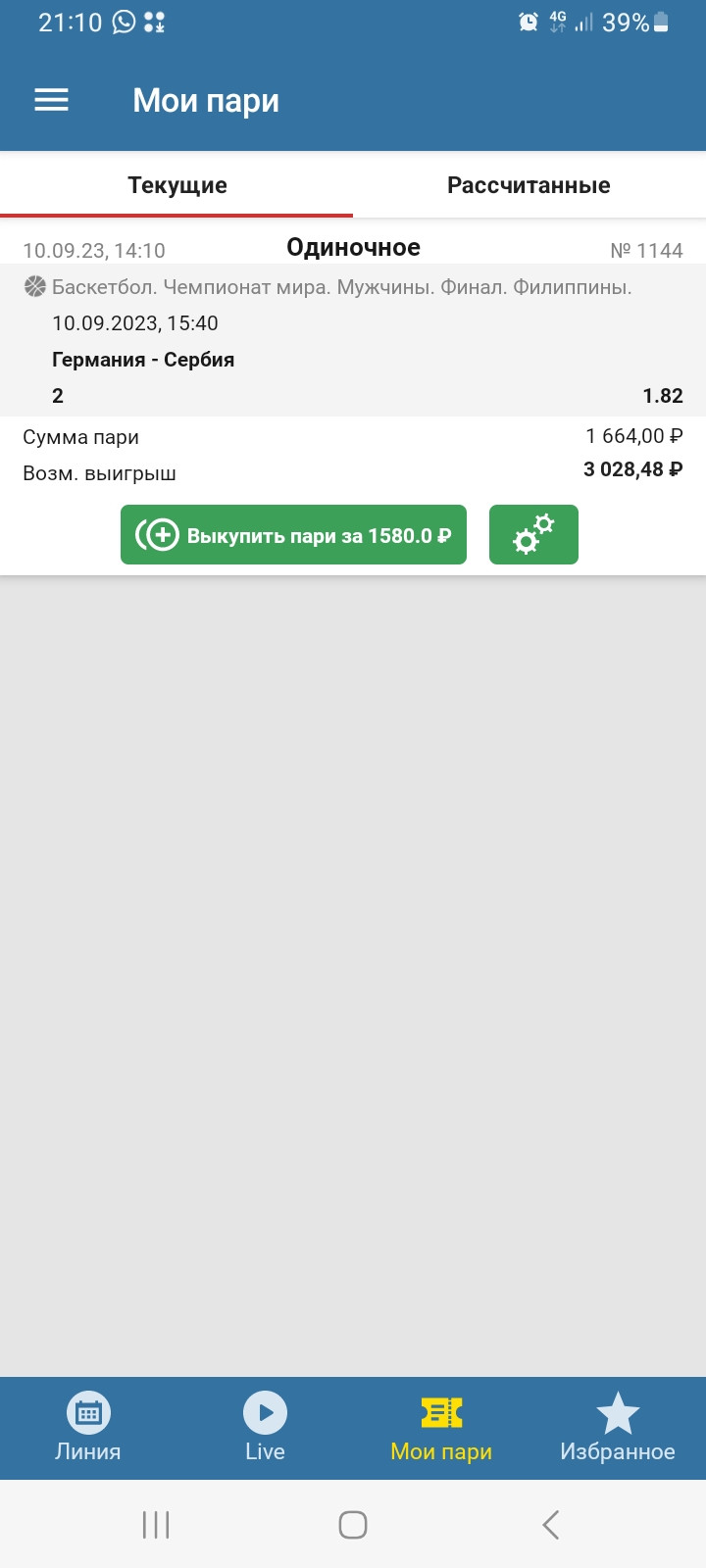Switch to the Рассчитанные tab
This screenshot has height=1568, width=706.
tap(529, 185)
